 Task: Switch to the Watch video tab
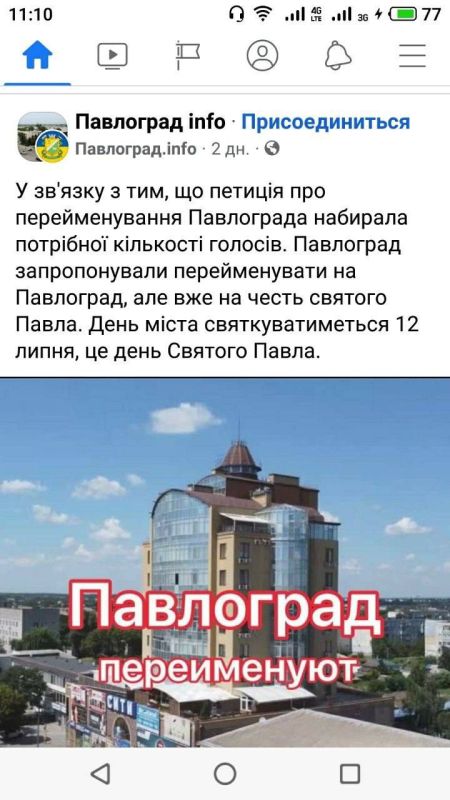[x=112, y=56]
